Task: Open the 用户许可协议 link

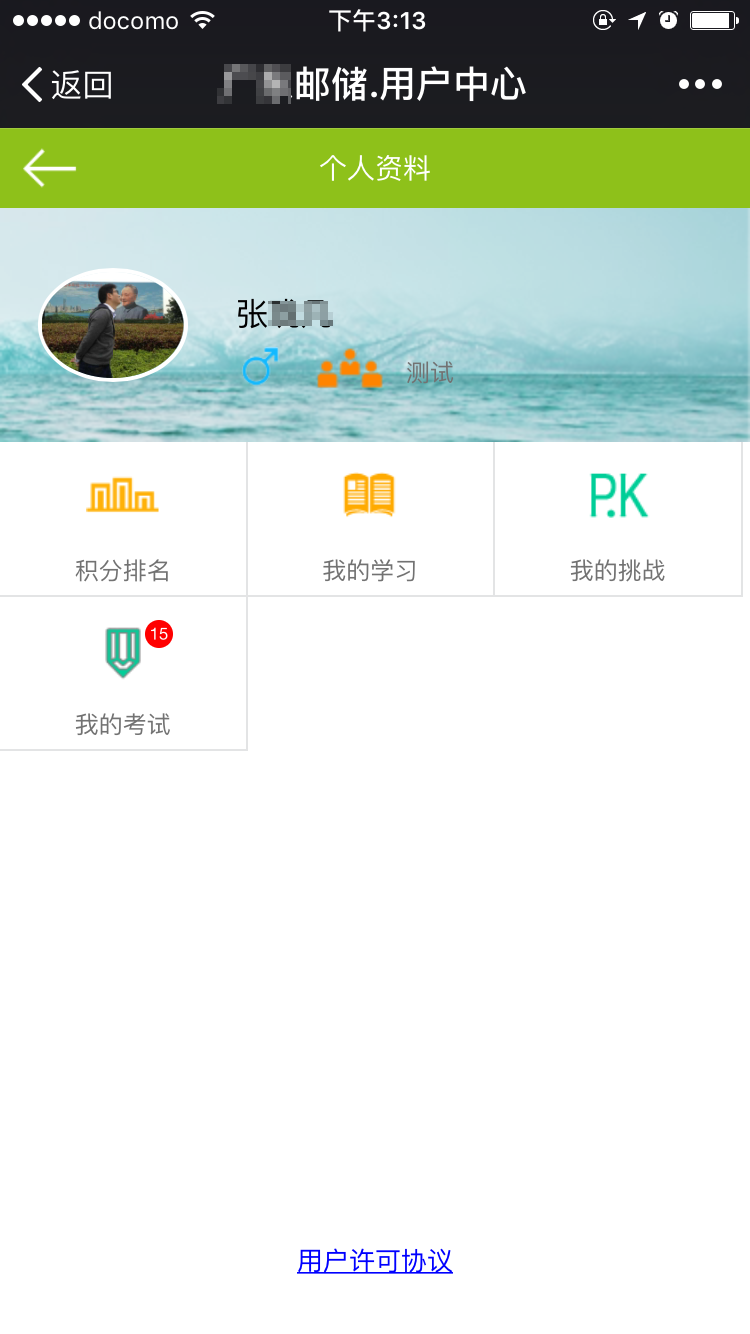Action: pyautogui.click(x=375, y=1261)
